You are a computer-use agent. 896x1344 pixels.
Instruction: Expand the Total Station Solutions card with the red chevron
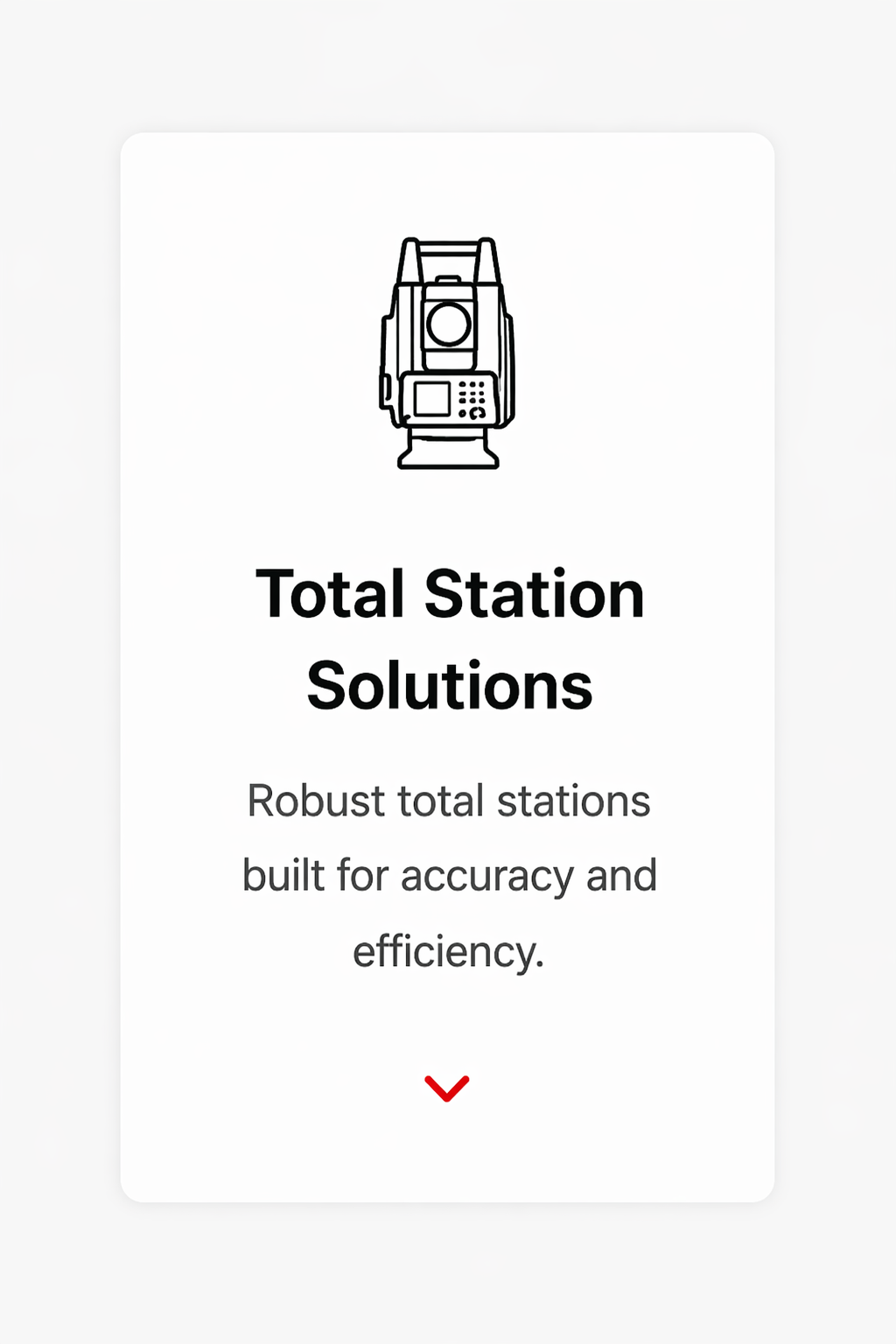pyautogui.click(x=447, y=1088)
